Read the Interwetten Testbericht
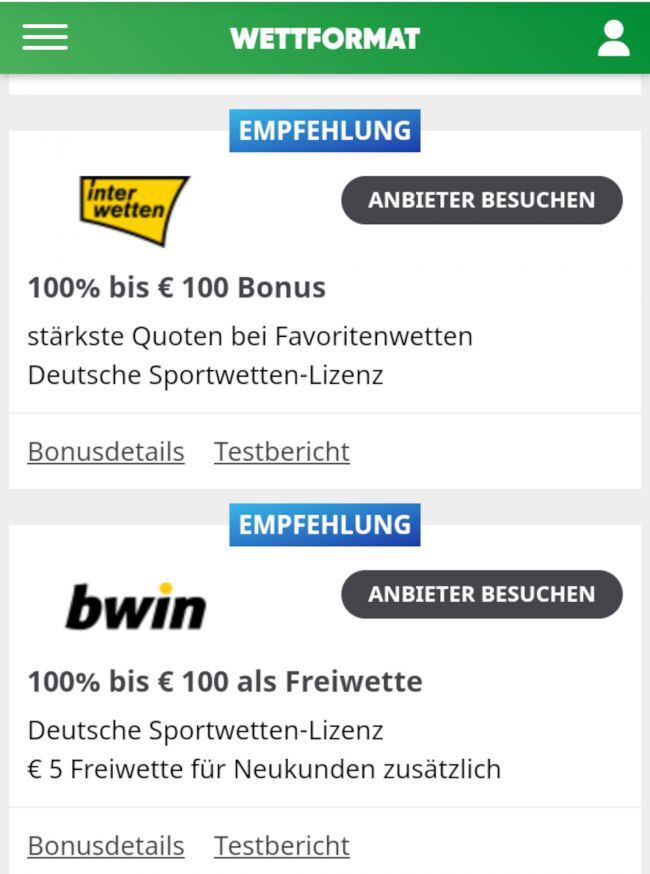Viewport: 650px width, 874px height. 282,452
